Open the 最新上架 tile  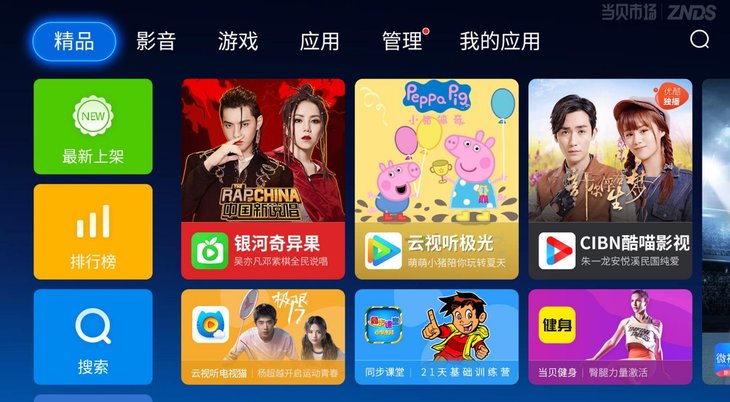[x=93, y=127]
